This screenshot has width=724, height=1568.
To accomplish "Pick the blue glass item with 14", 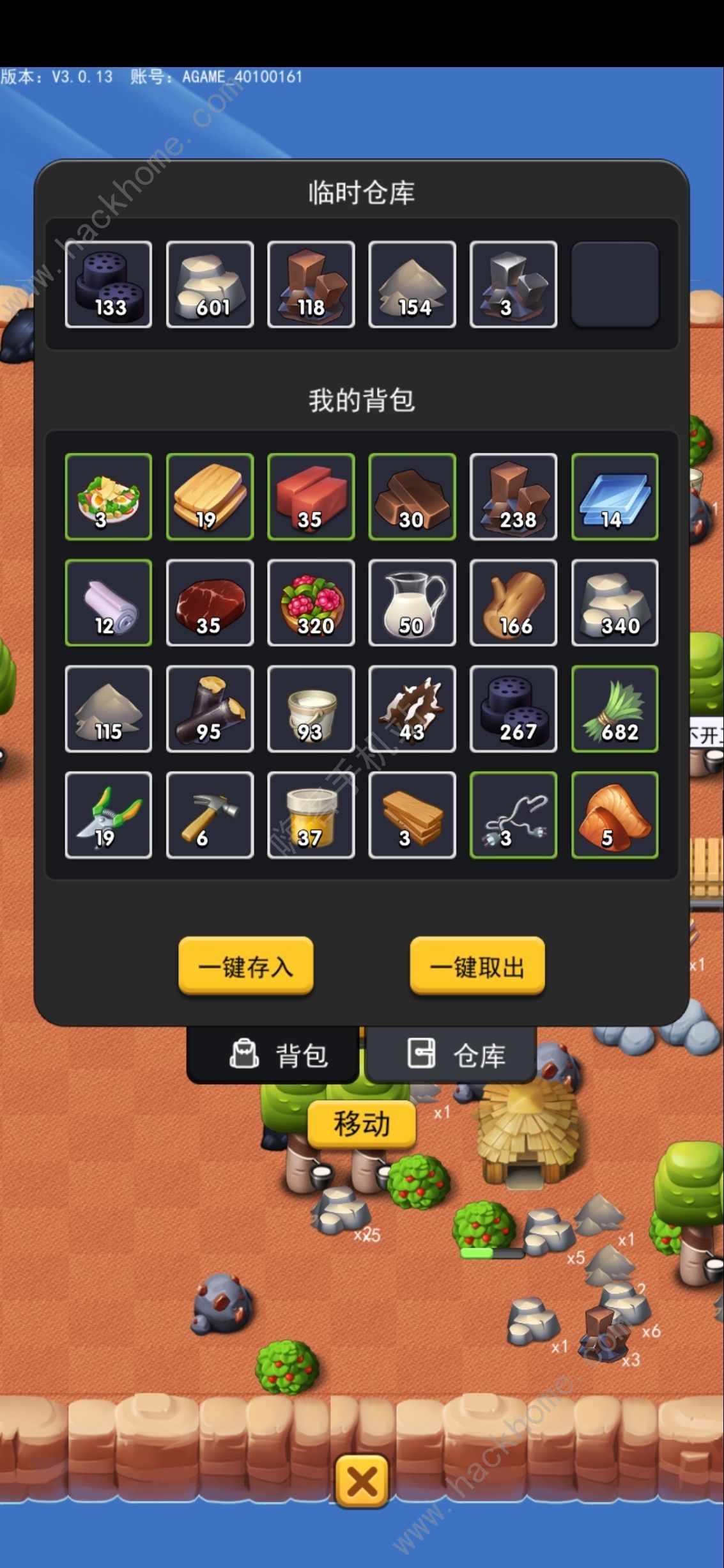I will click(x=615, y=497).
